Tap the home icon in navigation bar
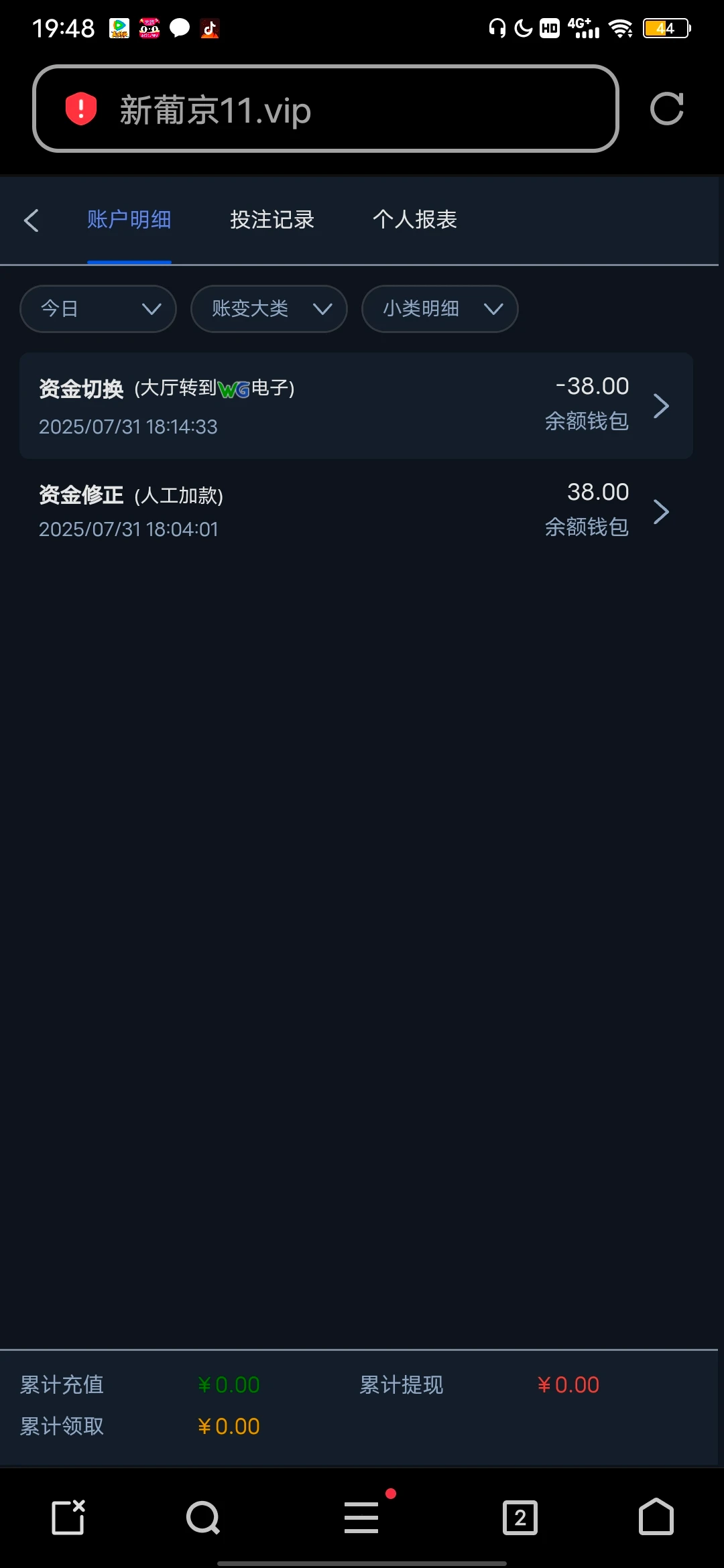This screenshot has width=724, height=1568. [654, 1518]
